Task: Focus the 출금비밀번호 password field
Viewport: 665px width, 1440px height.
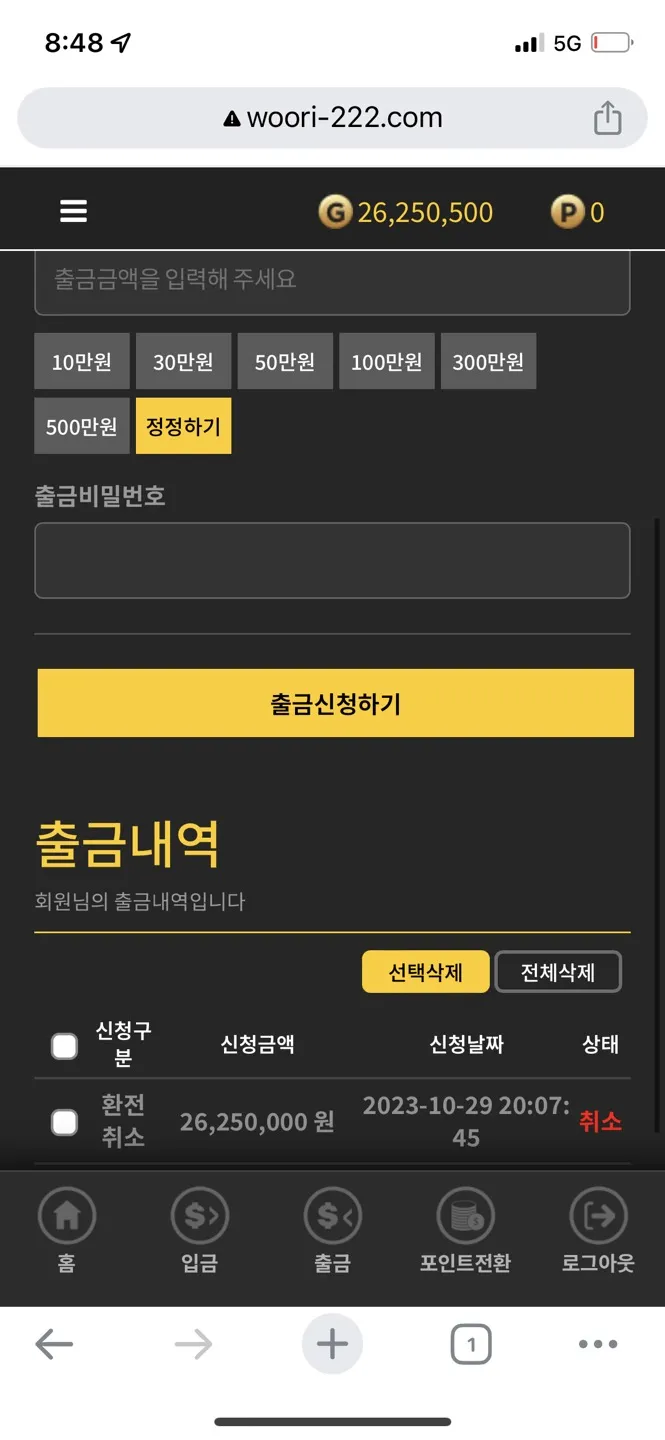Action: 332,560
